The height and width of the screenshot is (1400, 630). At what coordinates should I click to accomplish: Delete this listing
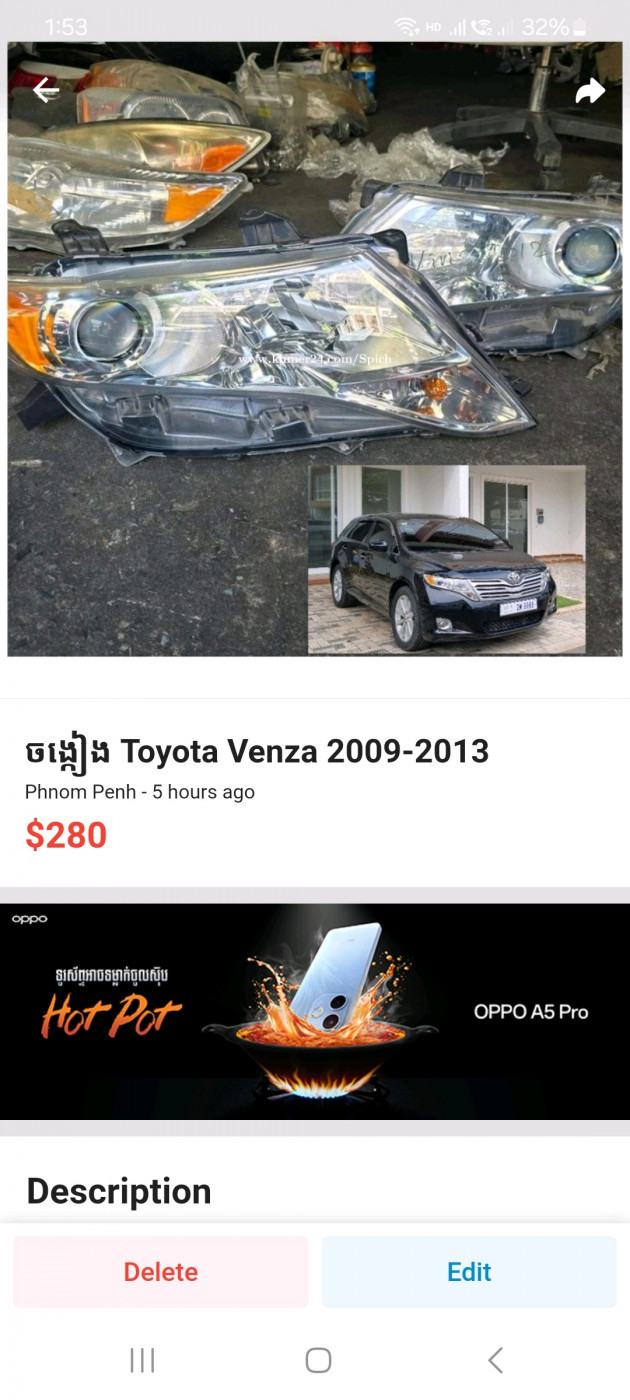[160, 1271]
